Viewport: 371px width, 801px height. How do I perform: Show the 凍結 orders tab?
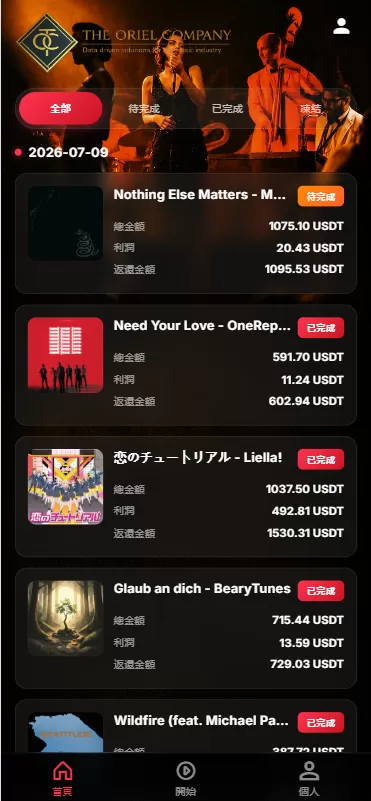(x=310, y=108)
